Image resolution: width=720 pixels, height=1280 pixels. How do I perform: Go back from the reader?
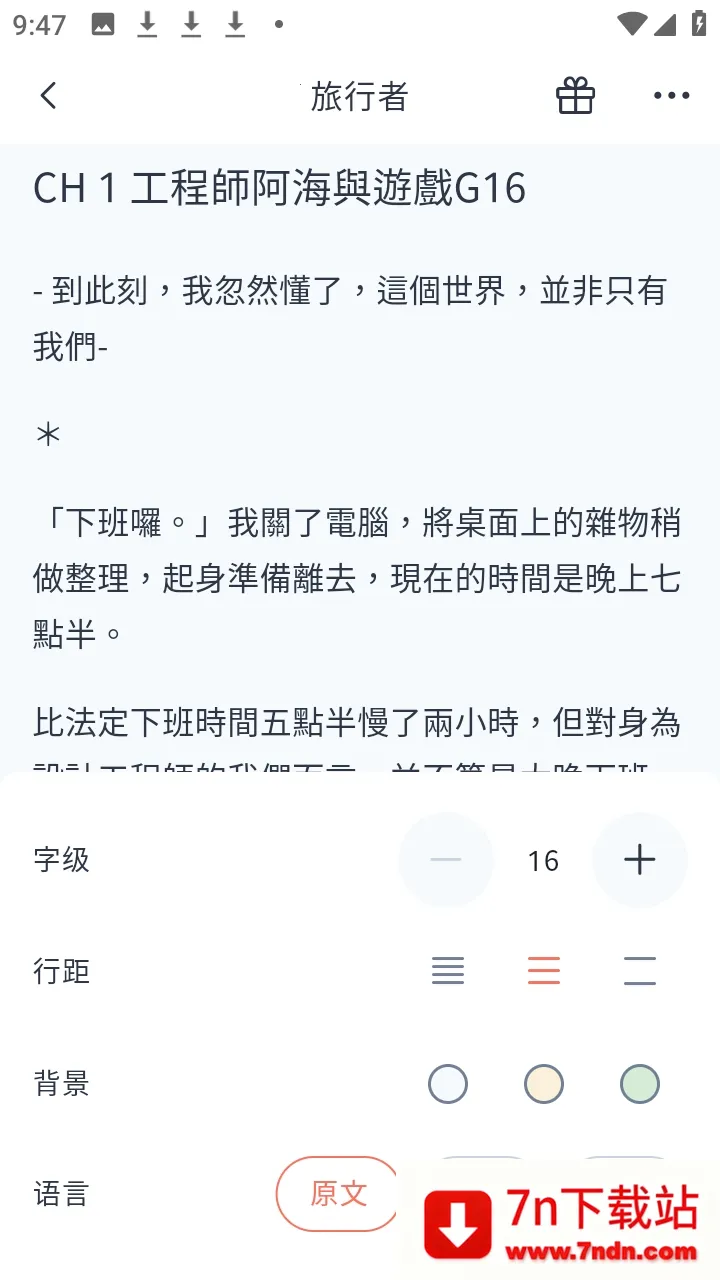pyautogui.click(x=48, y=96)
